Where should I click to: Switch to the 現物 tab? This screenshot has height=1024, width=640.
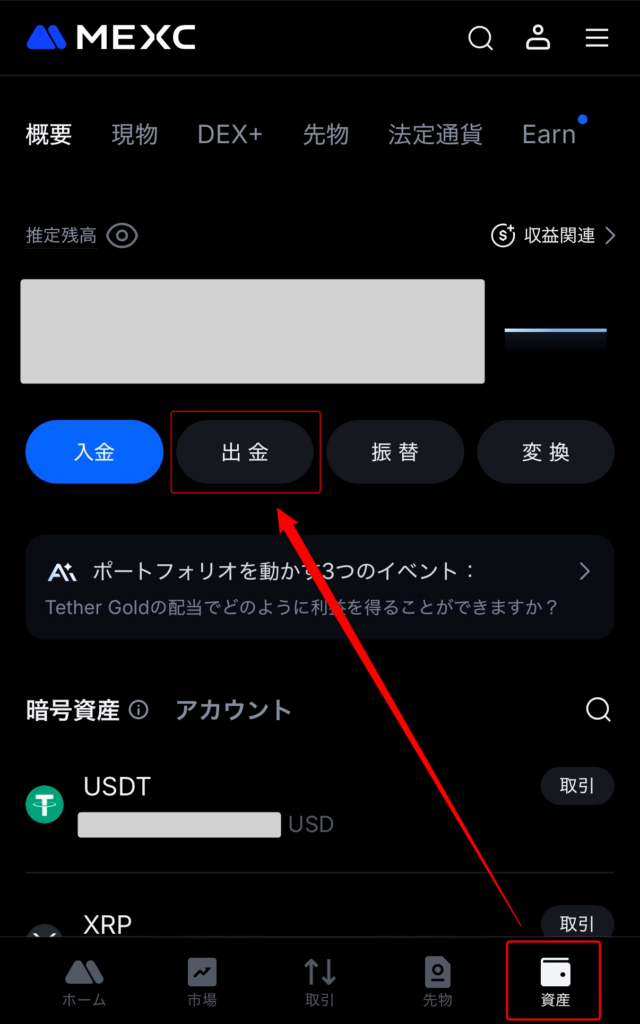pos(134,134)
